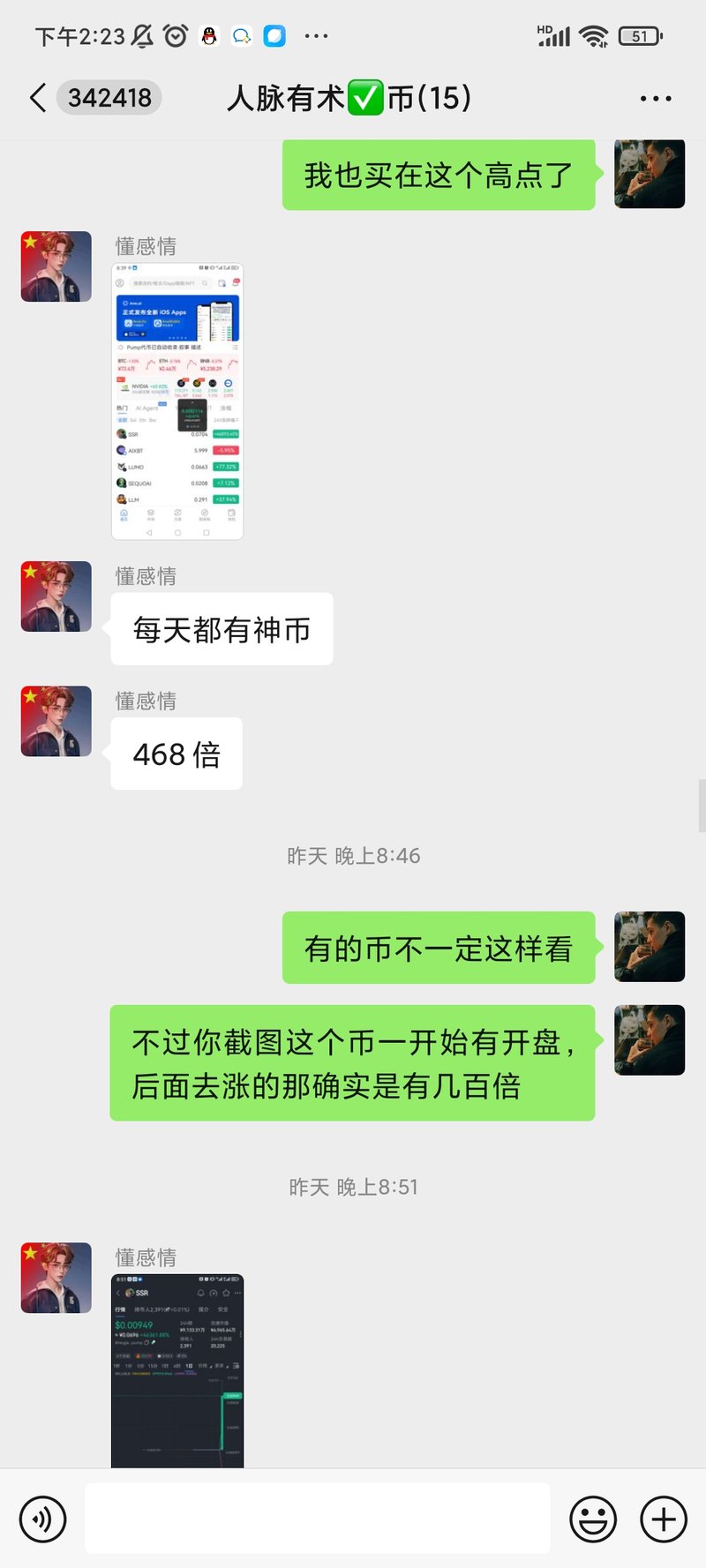Screen dimensions: 706x1568
Task: Open 懂感情's avatar beside 每天都有神币
Action: (x=56, y=596)
